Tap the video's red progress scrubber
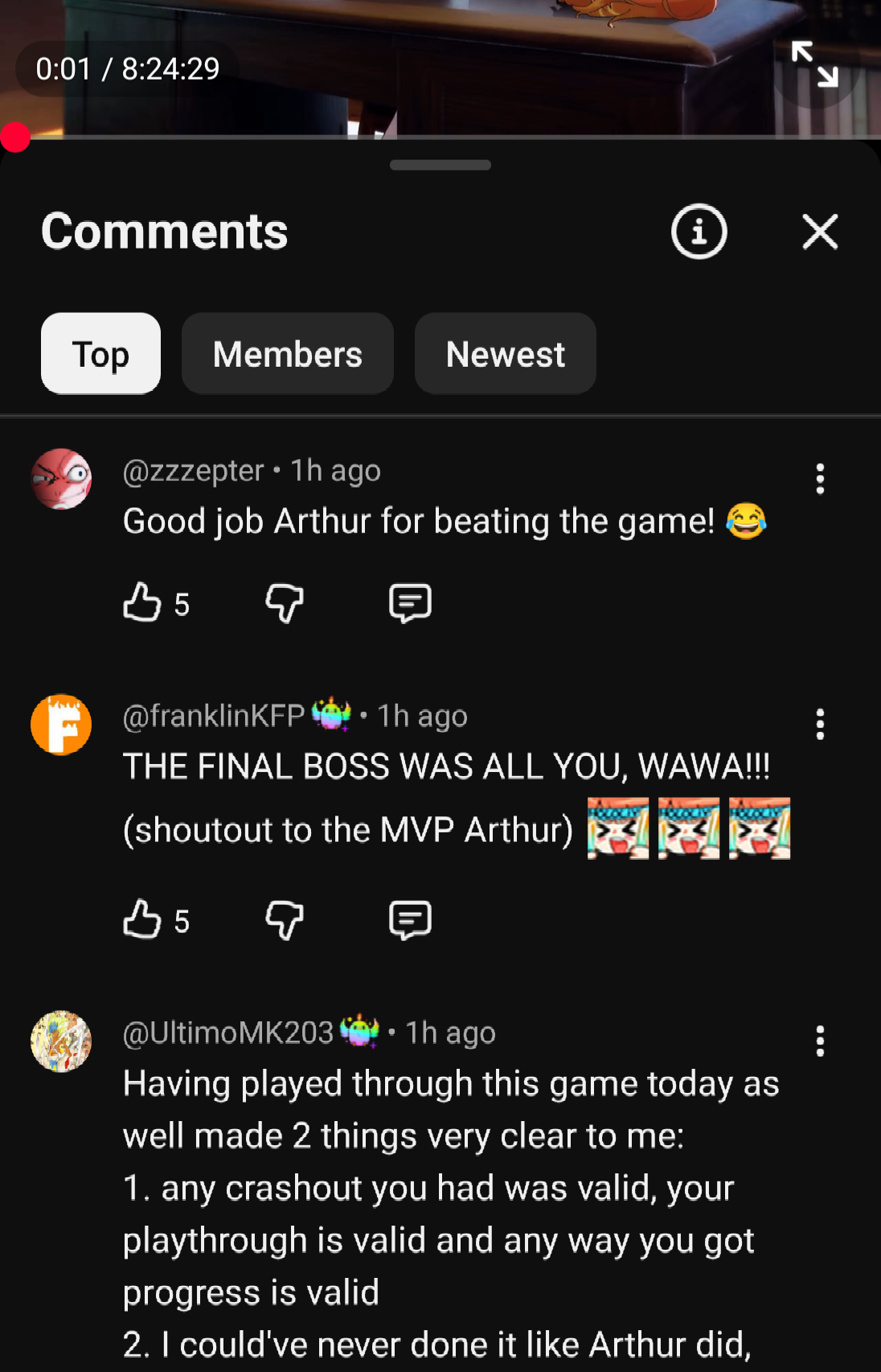The width and height of the screenshot is (881, 1372). click(x=15, y=138)
